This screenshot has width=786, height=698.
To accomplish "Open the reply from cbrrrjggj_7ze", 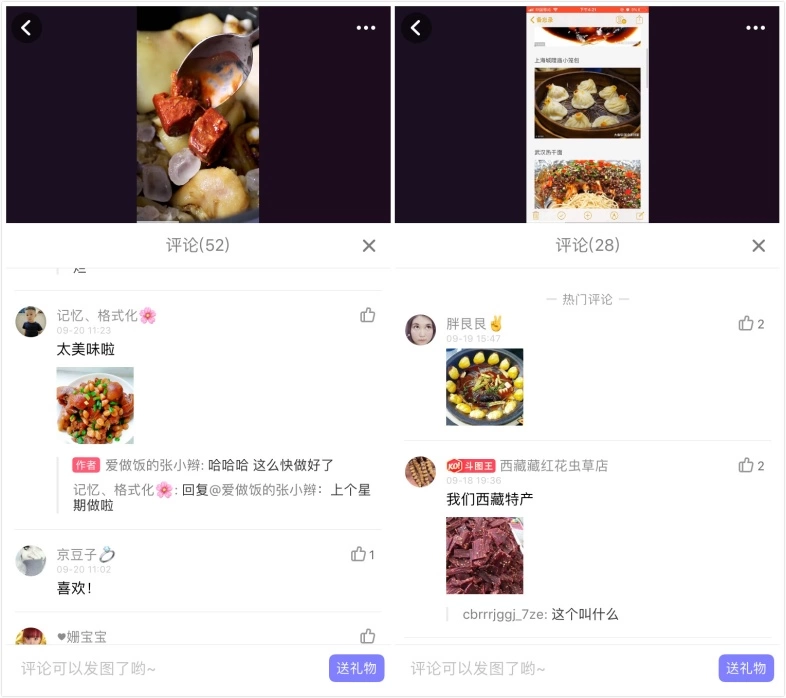I will pos(540,614).
